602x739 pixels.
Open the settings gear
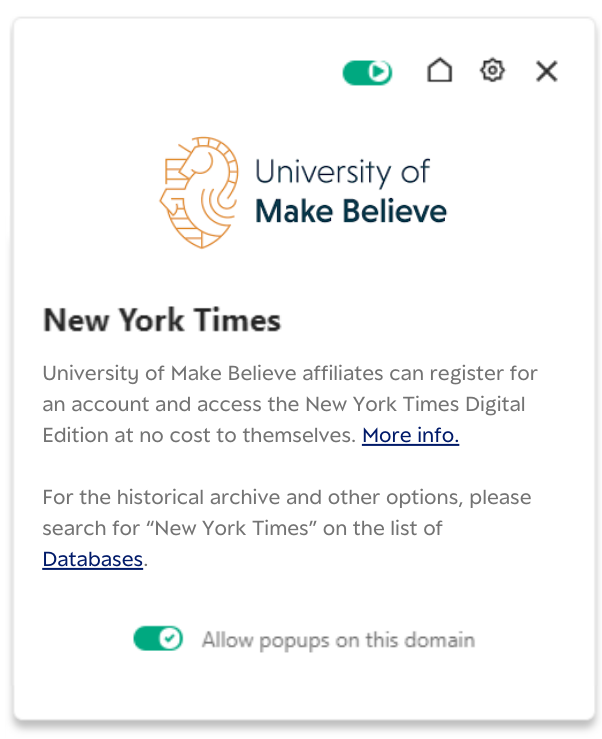[x=492, y=71]
